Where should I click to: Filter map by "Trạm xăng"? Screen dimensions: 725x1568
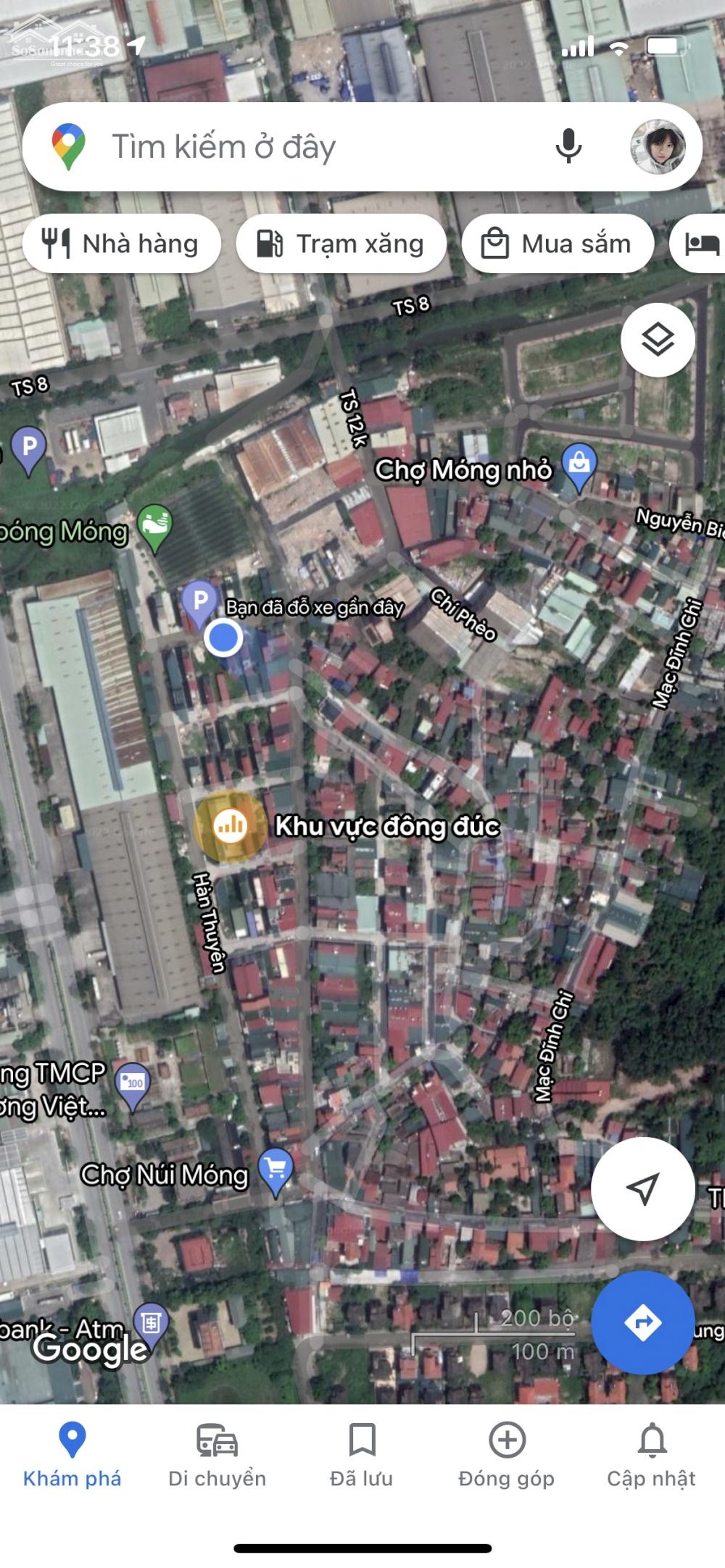point(341,244)
